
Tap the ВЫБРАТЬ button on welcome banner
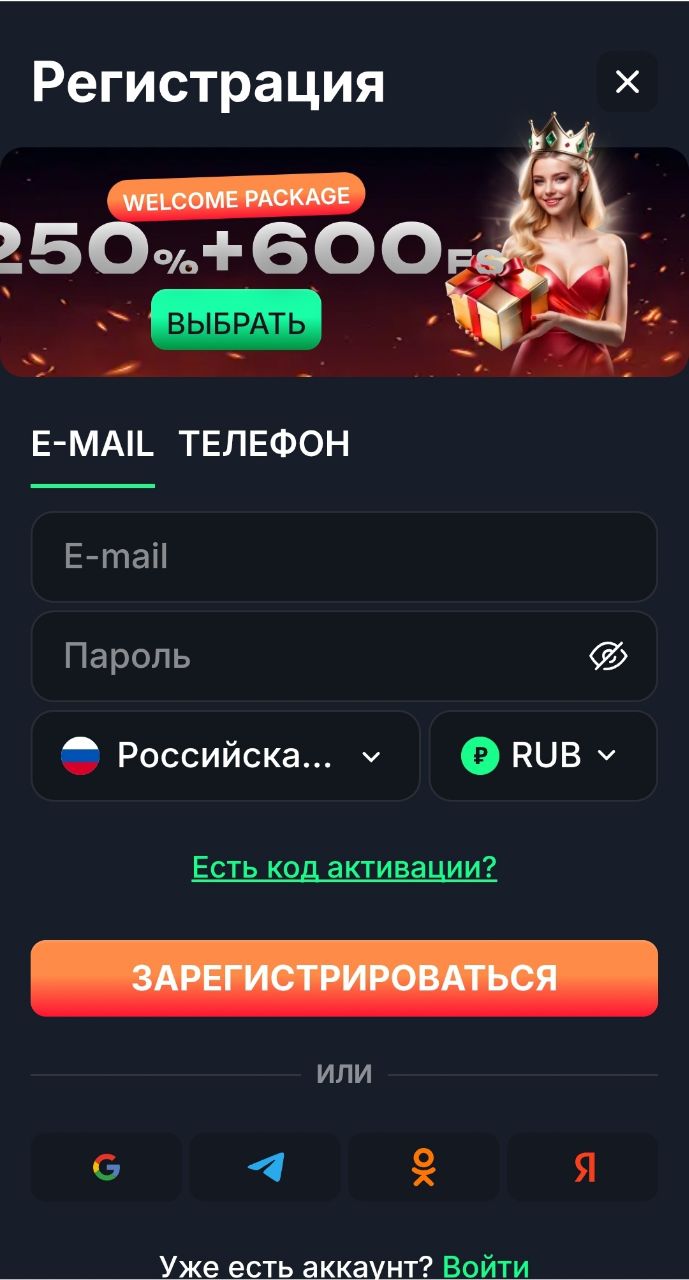point(236,323)
